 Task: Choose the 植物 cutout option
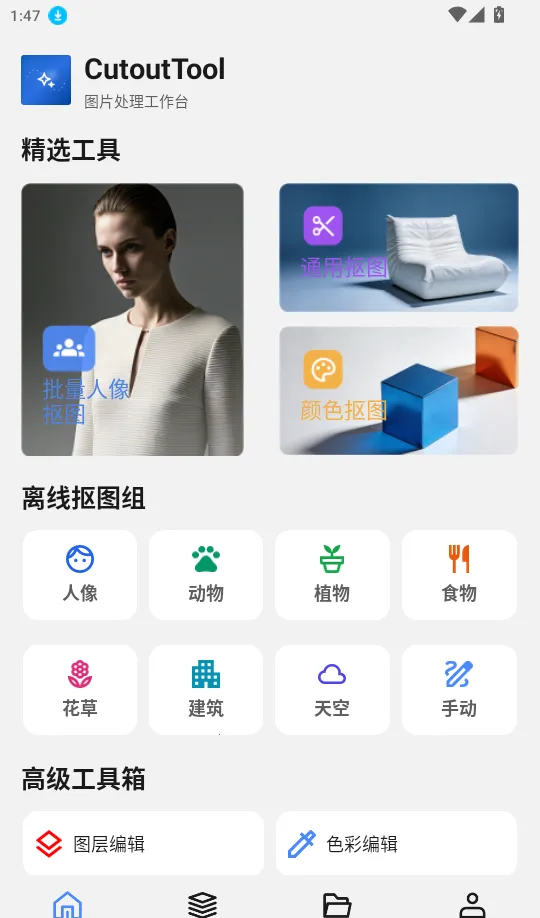[332, 575]
